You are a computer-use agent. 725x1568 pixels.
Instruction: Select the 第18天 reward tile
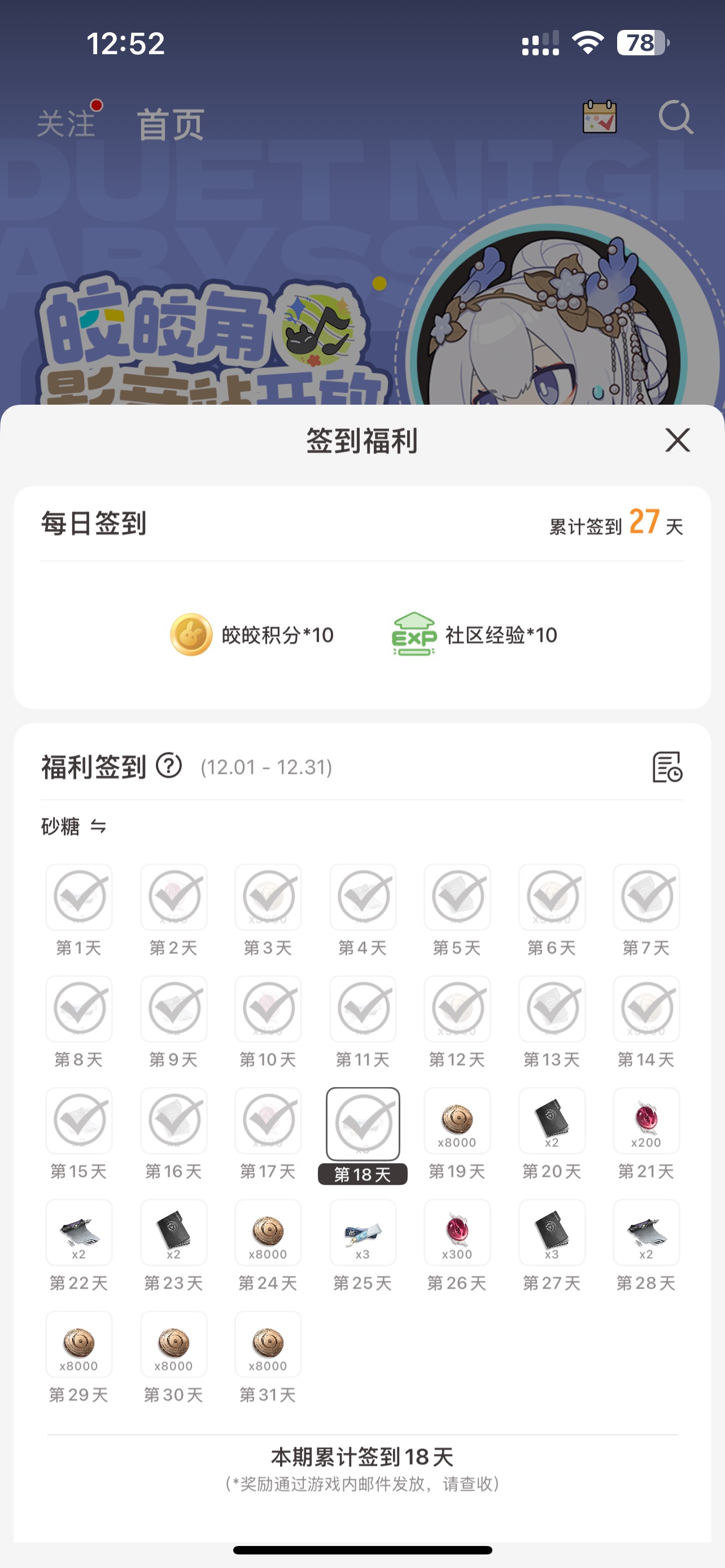click(x=363, y=1124)
